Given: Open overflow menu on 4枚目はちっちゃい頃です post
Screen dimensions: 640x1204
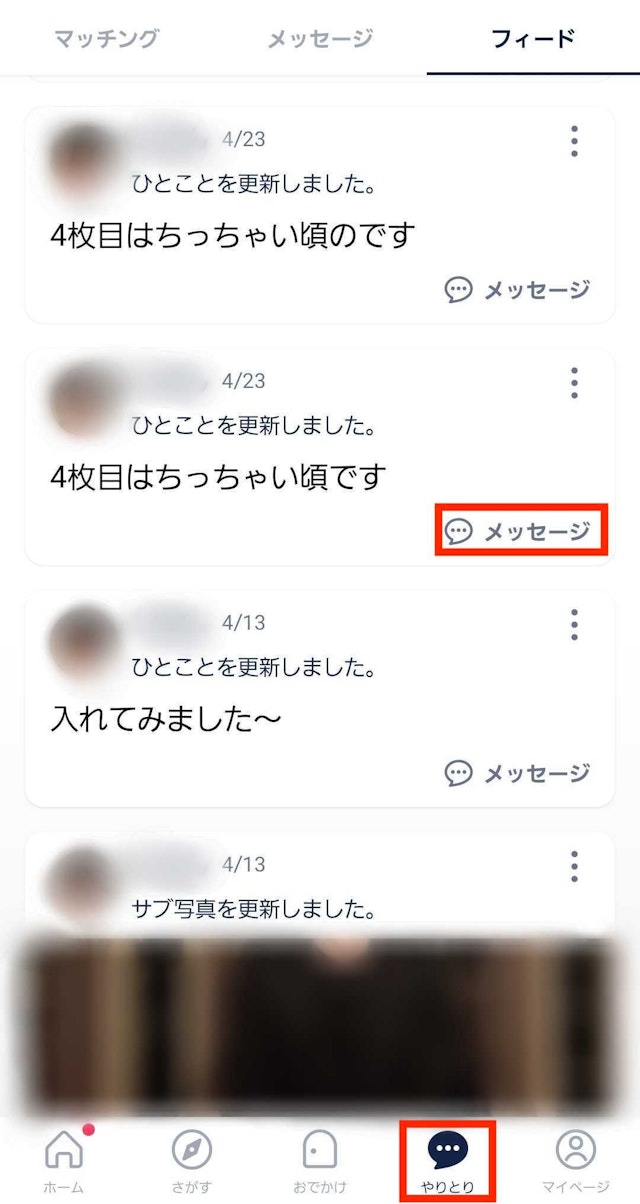Looking at the screenshot, I should [574, 382].
